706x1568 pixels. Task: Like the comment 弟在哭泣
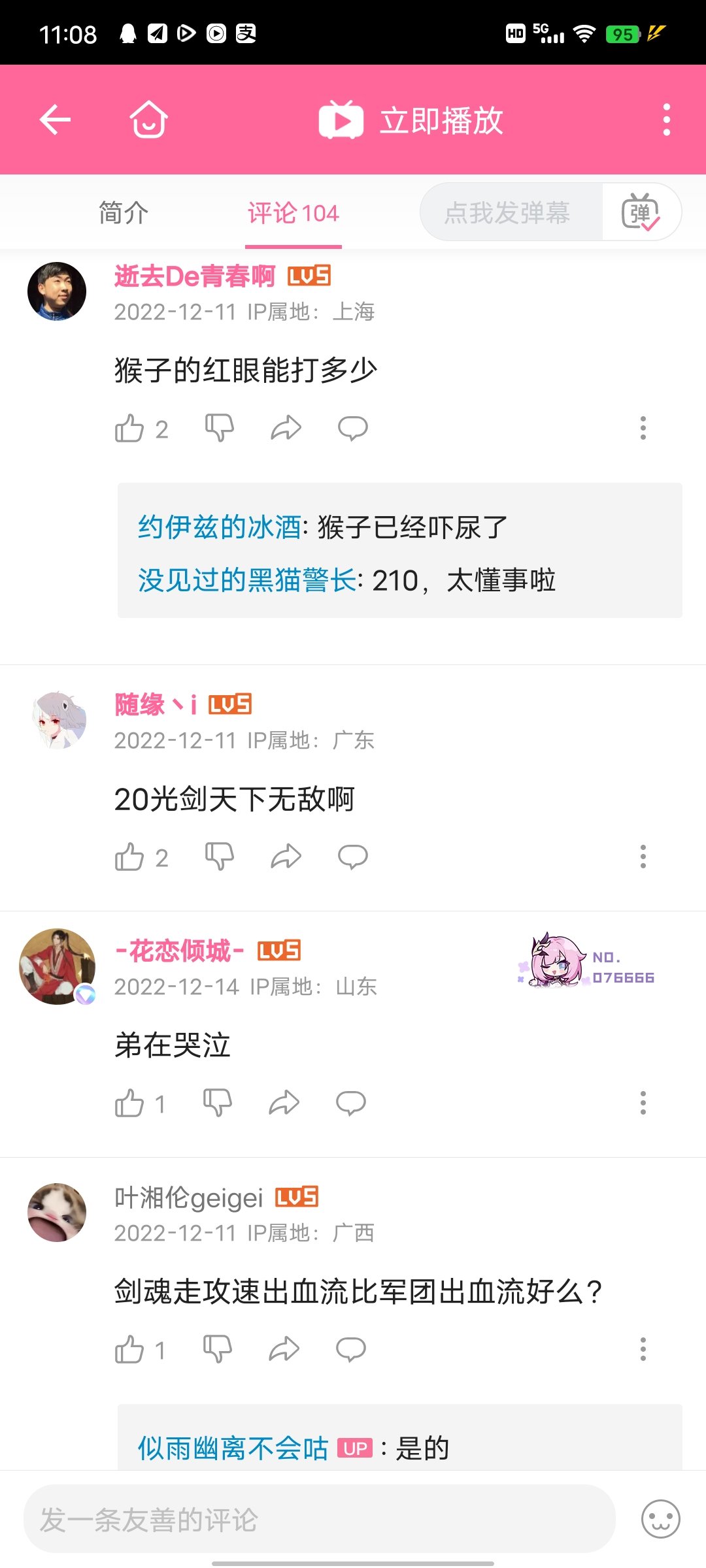[129, 1103]
